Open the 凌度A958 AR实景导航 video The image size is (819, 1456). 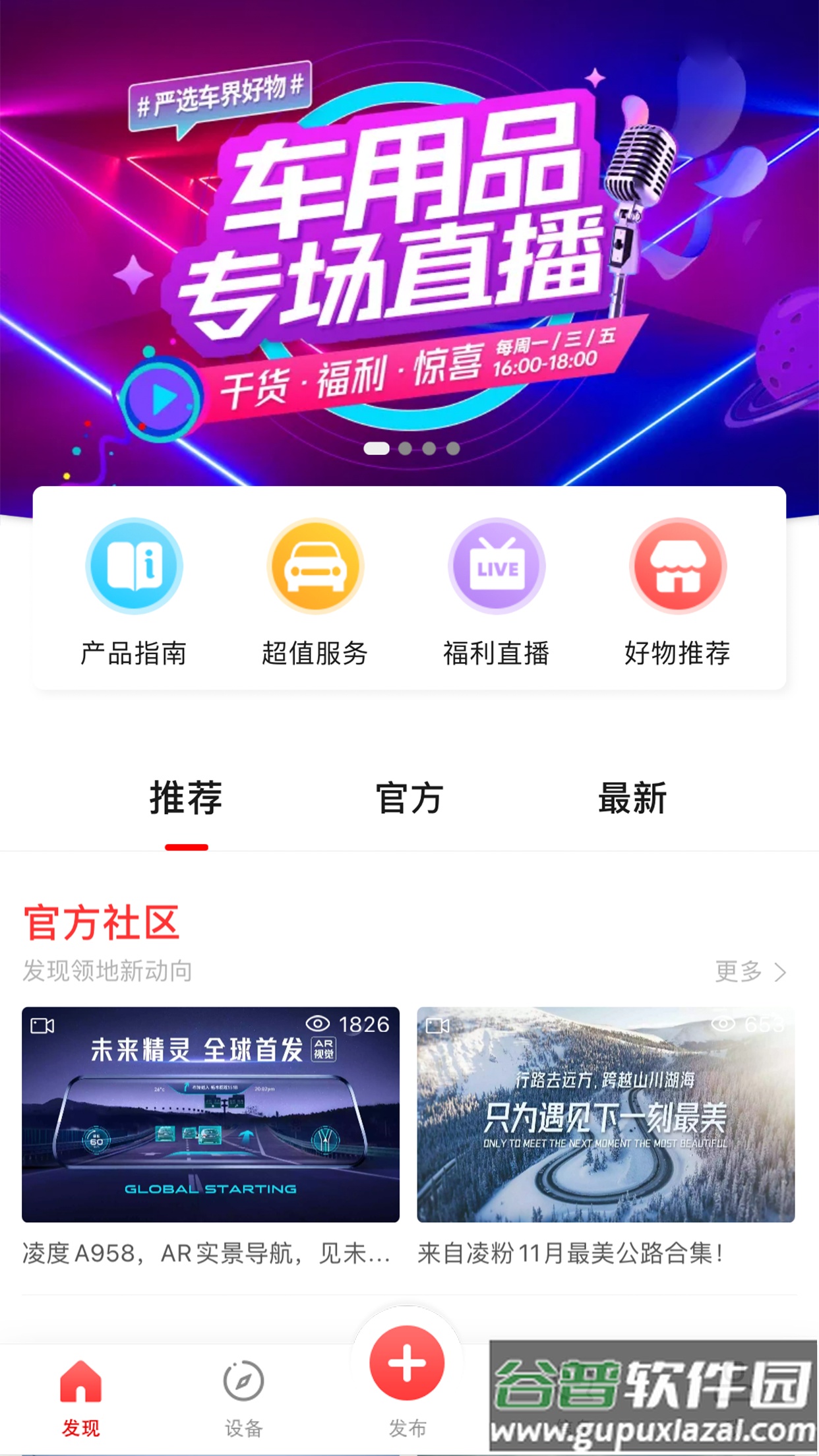(x=210, y=1114)
